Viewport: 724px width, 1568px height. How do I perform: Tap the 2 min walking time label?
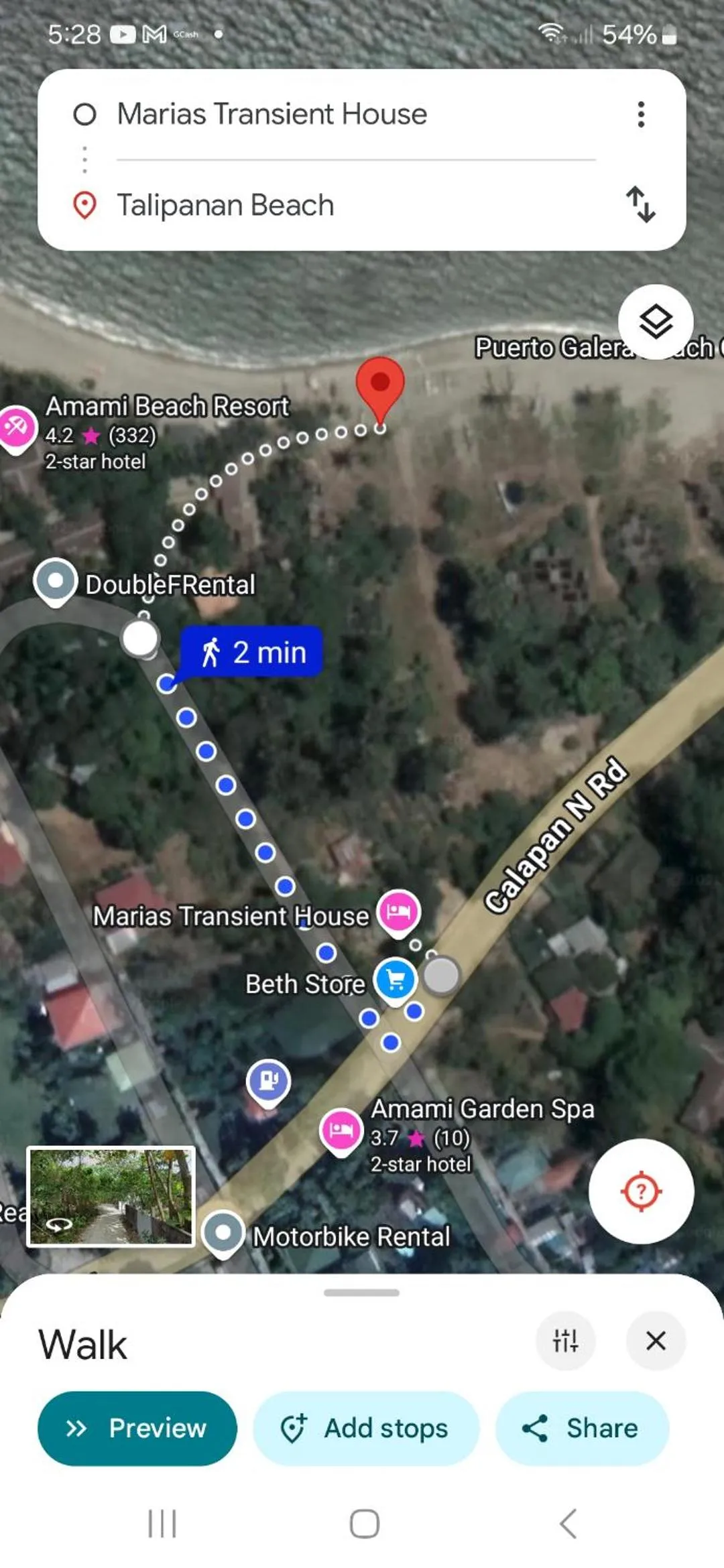252,651
